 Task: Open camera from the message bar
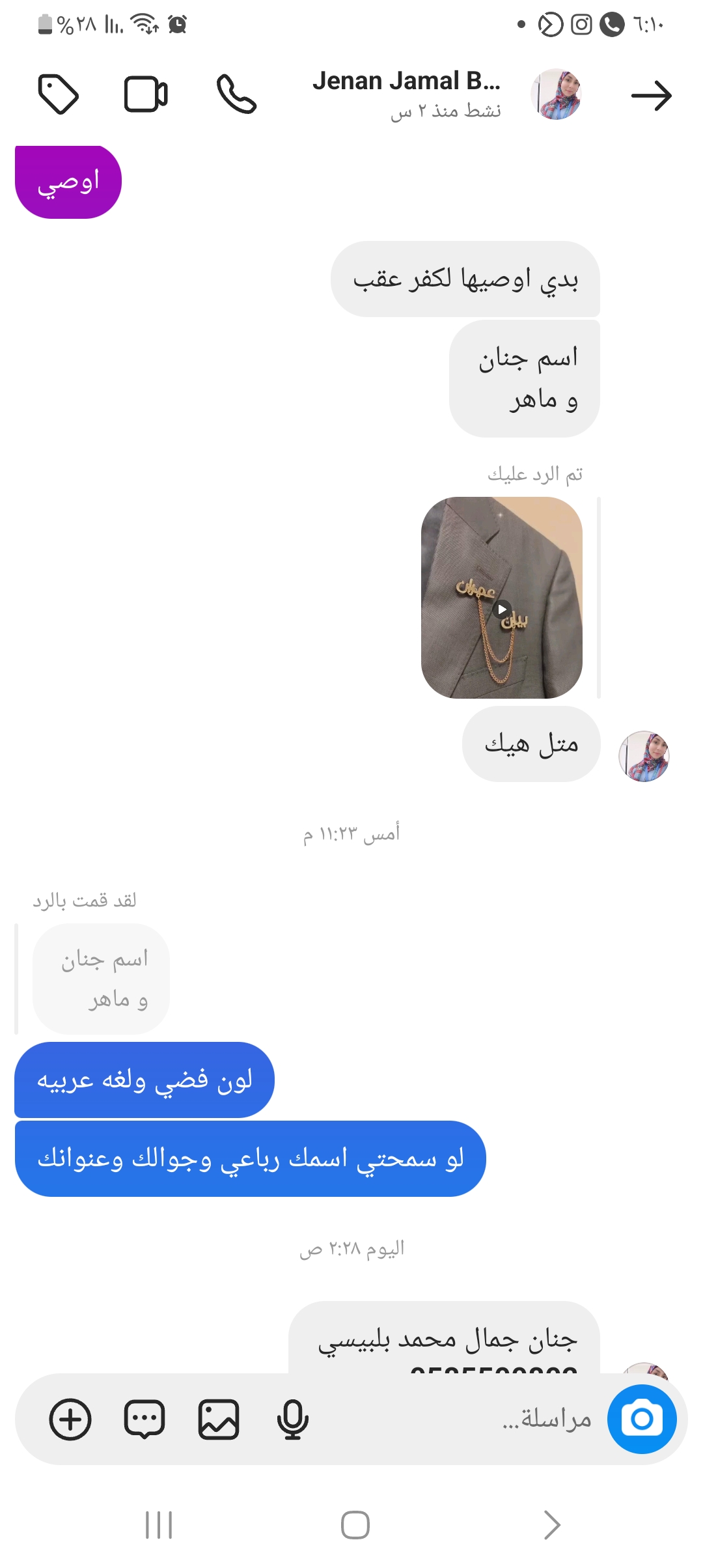point(642,1419)
